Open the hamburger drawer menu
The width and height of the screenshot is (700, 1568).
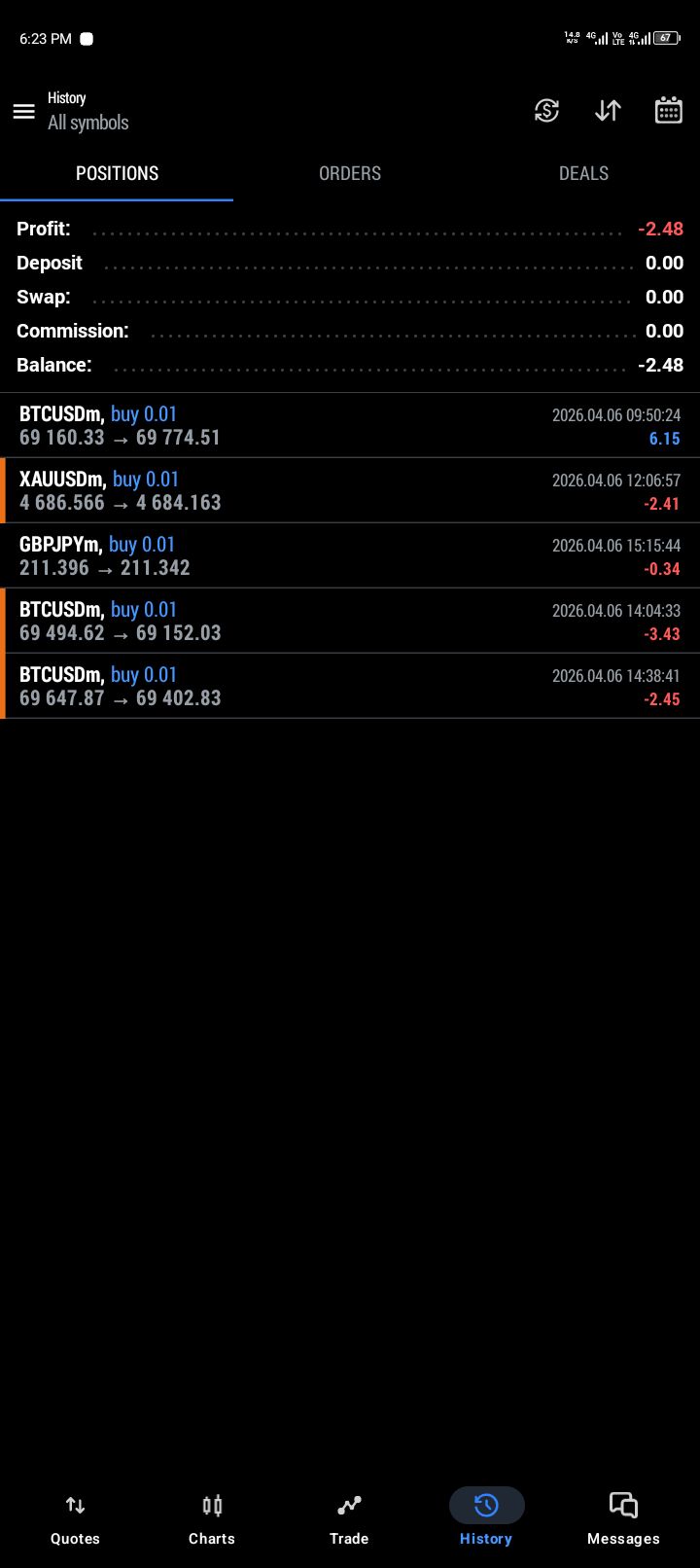tap(24, 111)
